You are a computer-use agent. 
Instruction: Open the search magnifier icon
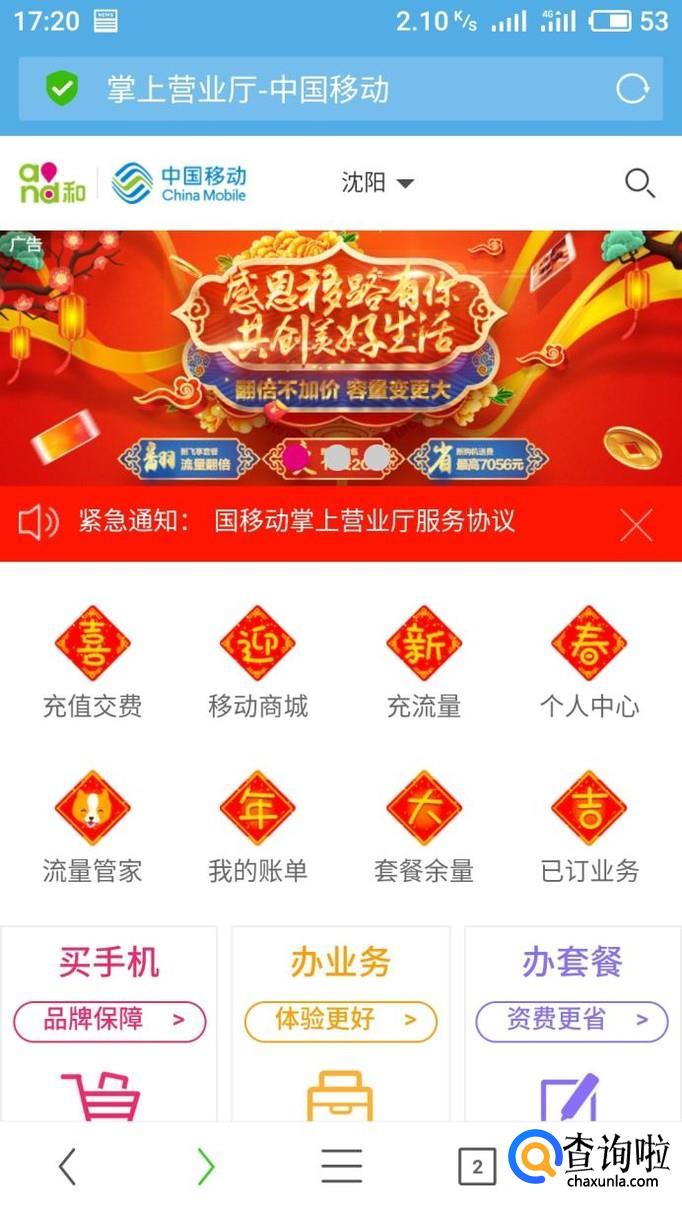click(x=639, y=183)
